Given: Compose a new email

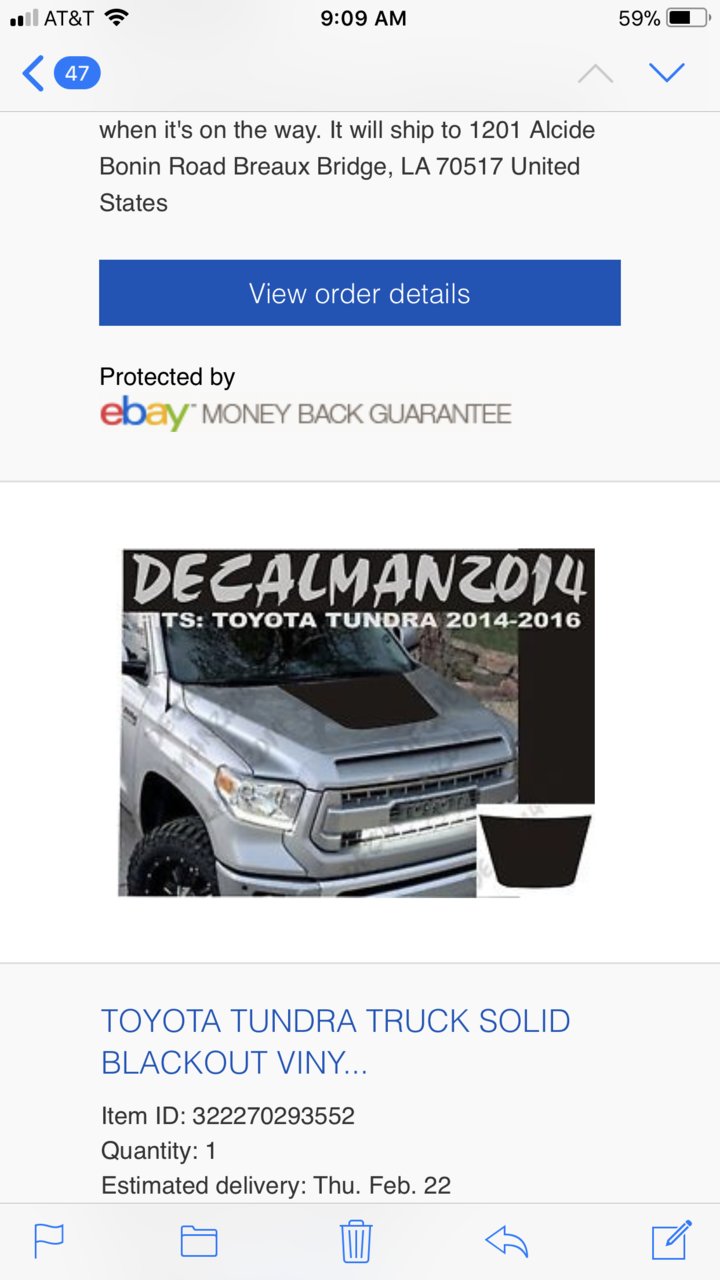Looking at the screenshot, I should click(672, 1239).
